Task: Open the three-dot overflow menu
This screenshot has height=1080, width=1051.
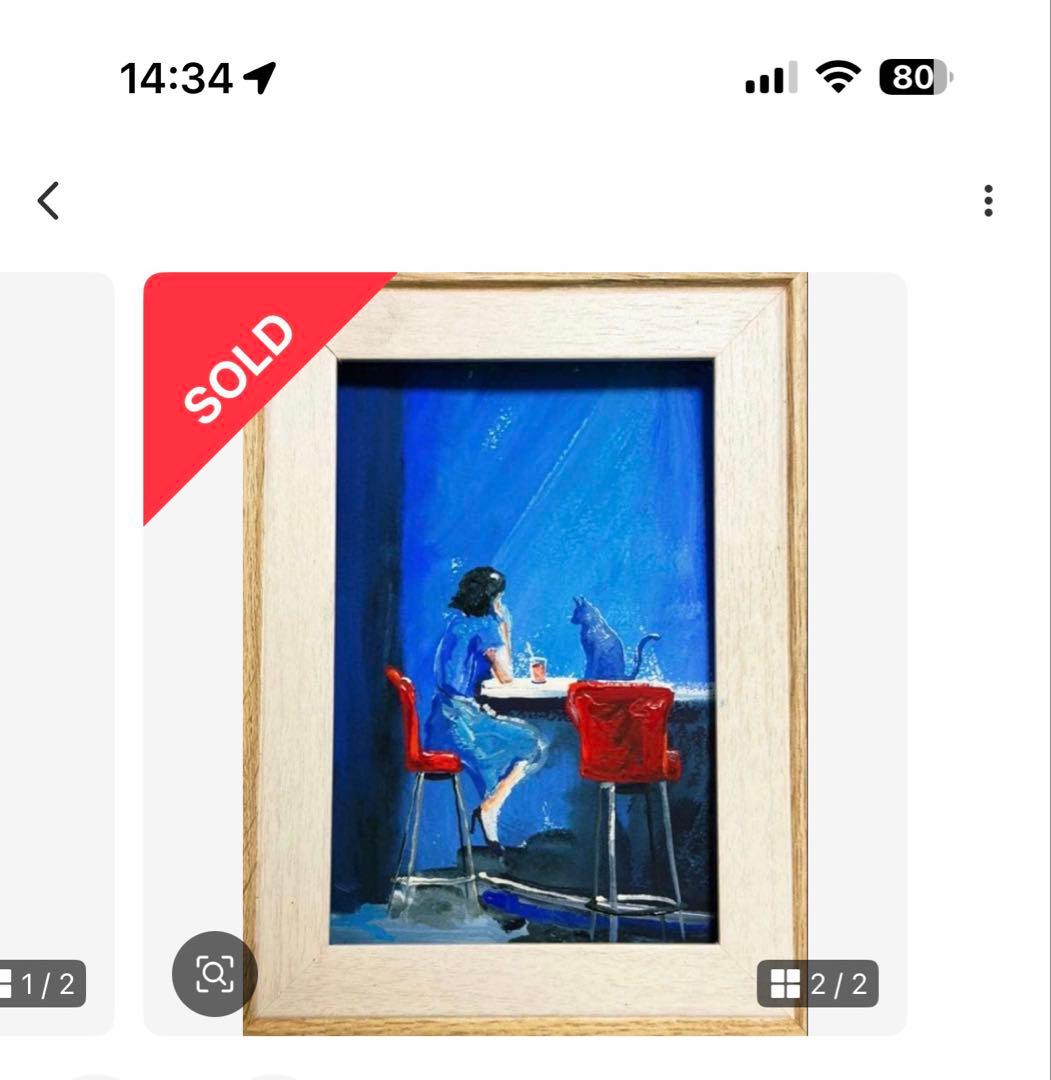Action: tap(988, 201)
